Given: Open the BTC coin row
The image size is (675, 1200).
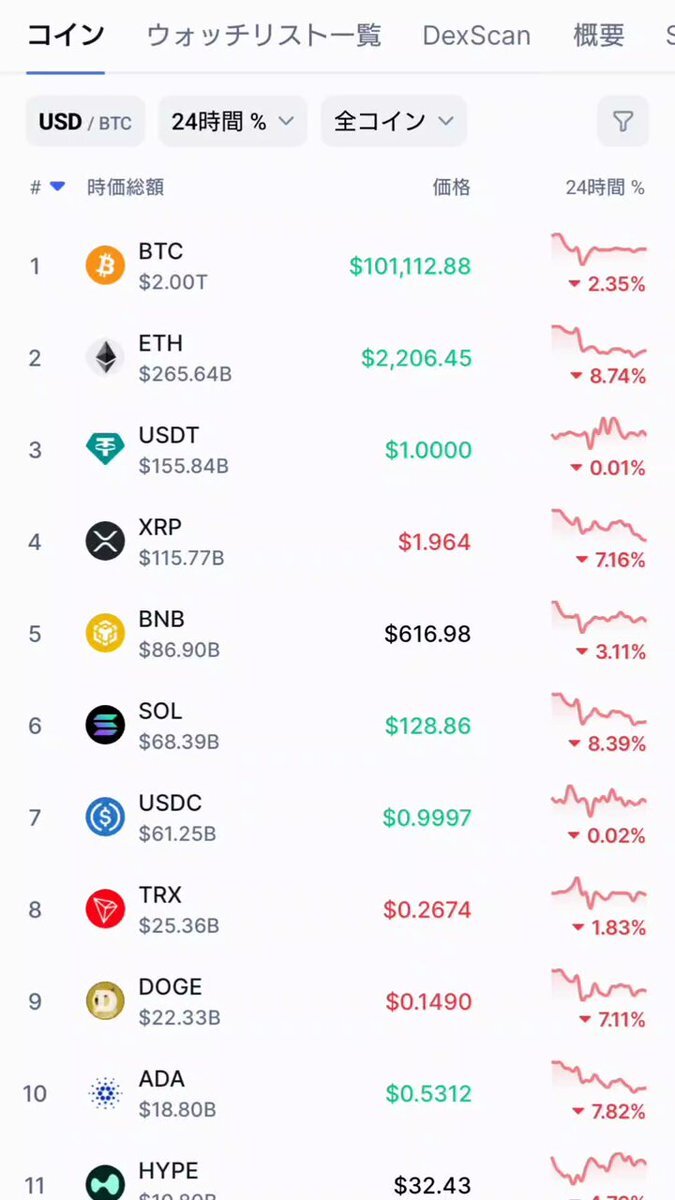Looking at the screenshot, I should point(337,266).
